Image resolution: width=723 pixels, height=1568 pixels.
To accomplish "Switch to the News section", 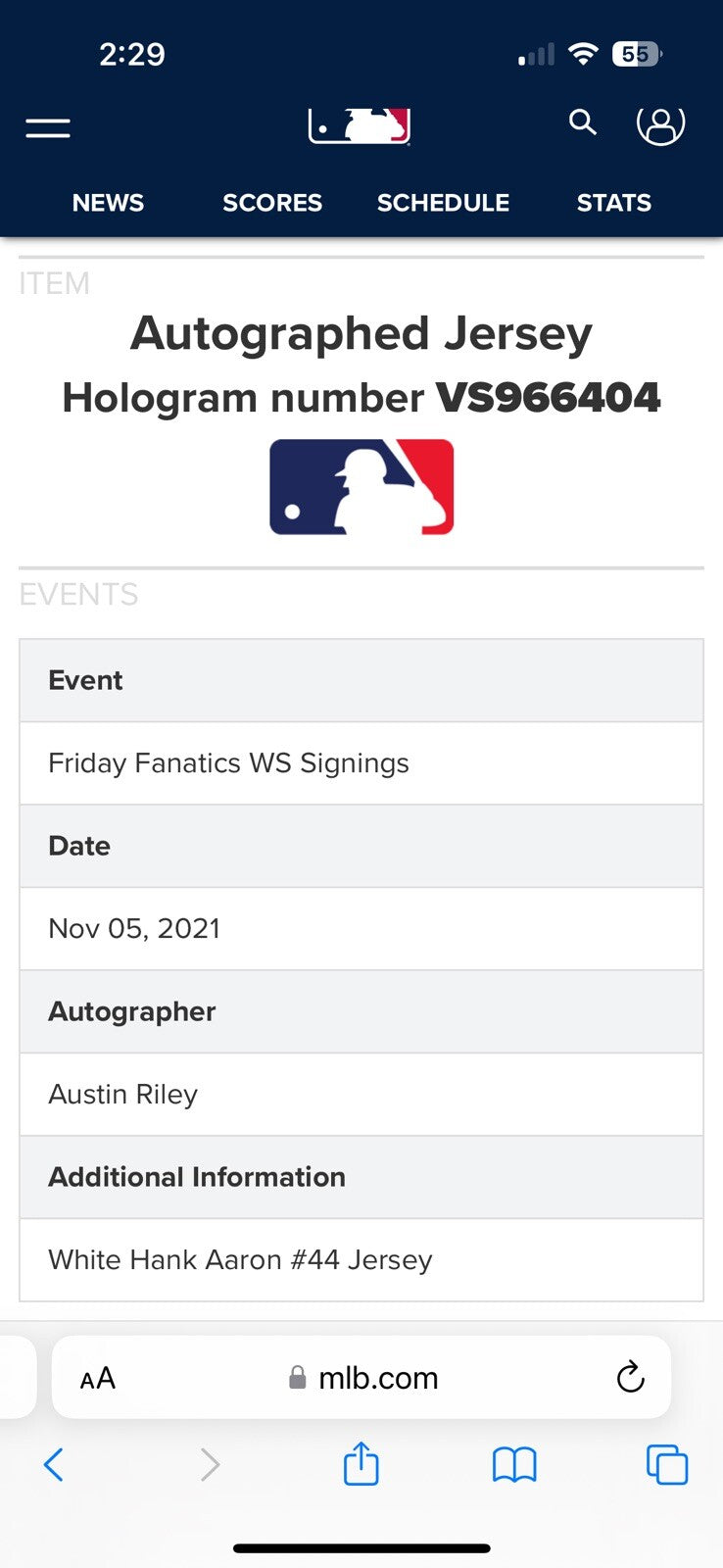I will click(108, 203).
